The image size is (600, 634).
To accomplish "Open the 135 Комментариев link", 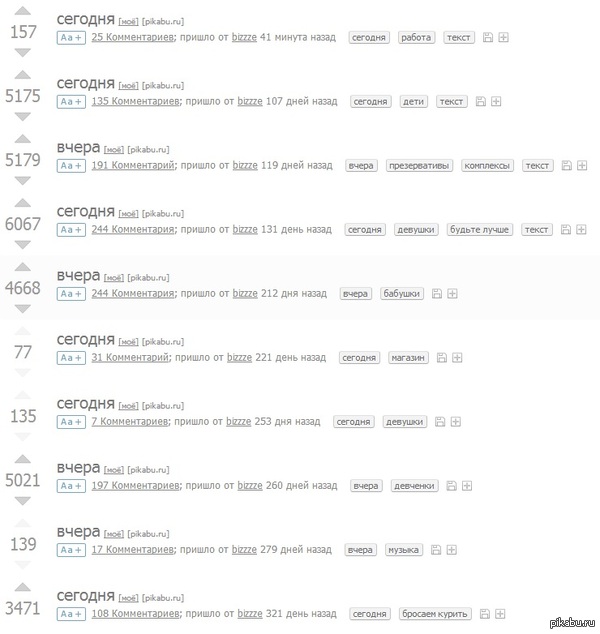I will click(x=135, y=101).
